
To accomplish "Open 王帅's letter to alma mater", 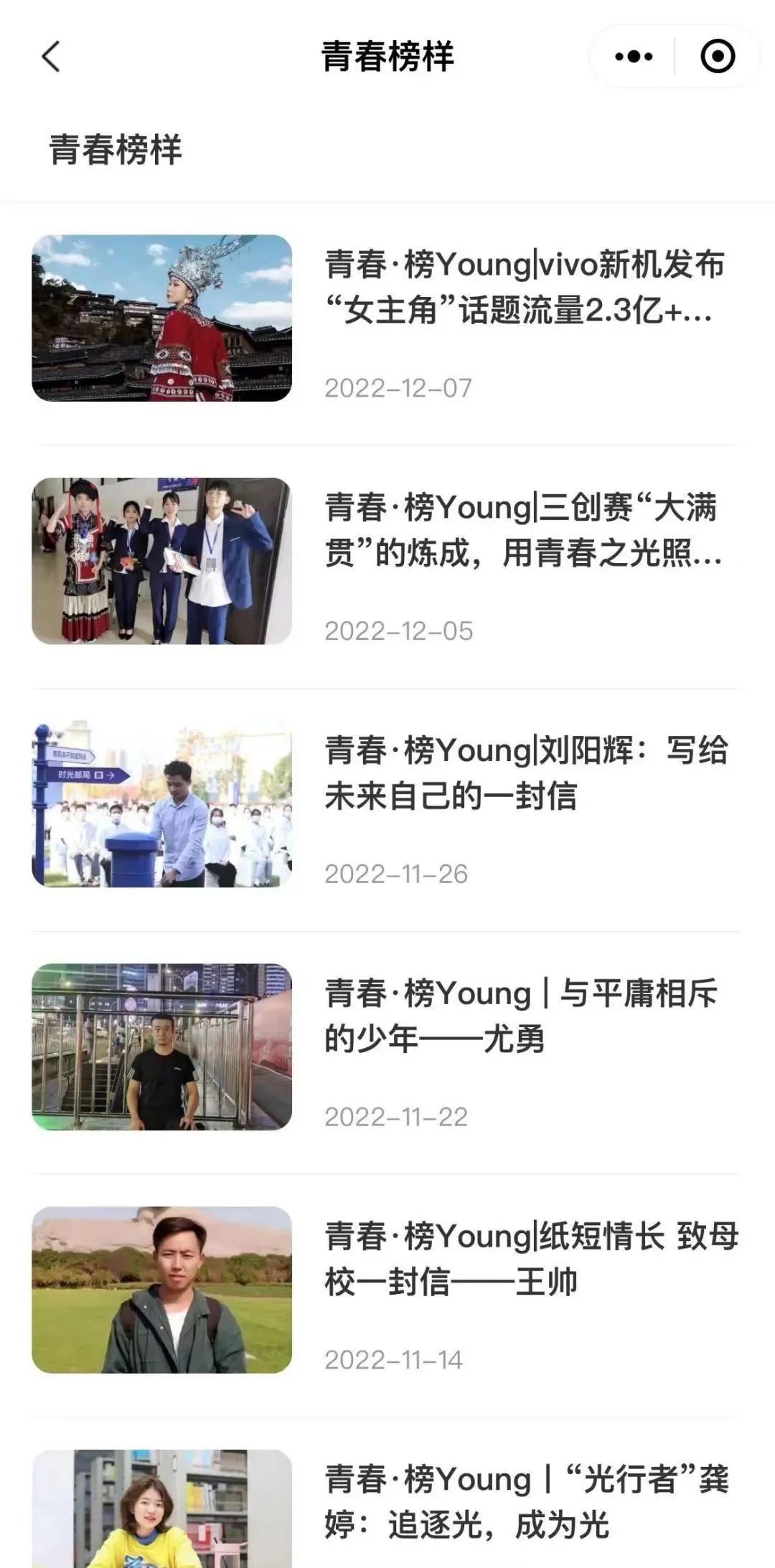I will pyautogui.click(x=531, y=1260).
